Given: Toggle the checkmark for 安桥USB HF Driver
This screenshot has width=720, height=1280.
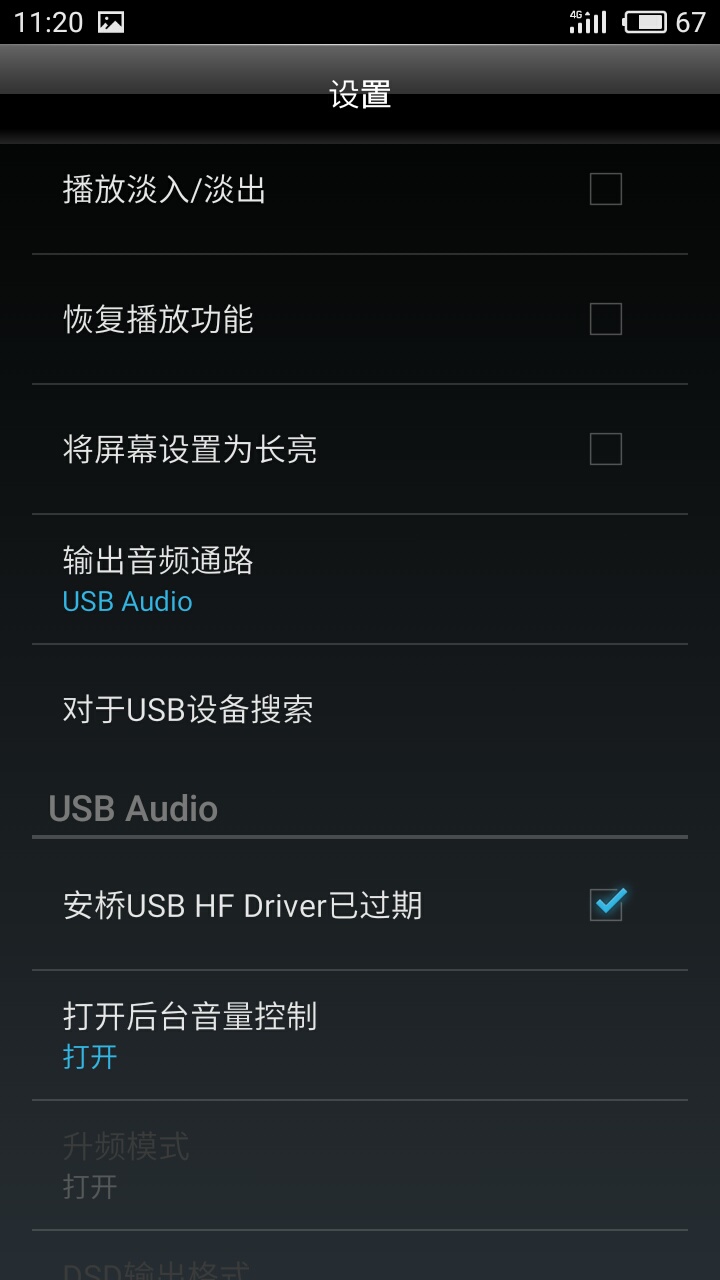Looking at the screenshot, I should (605, 905).
